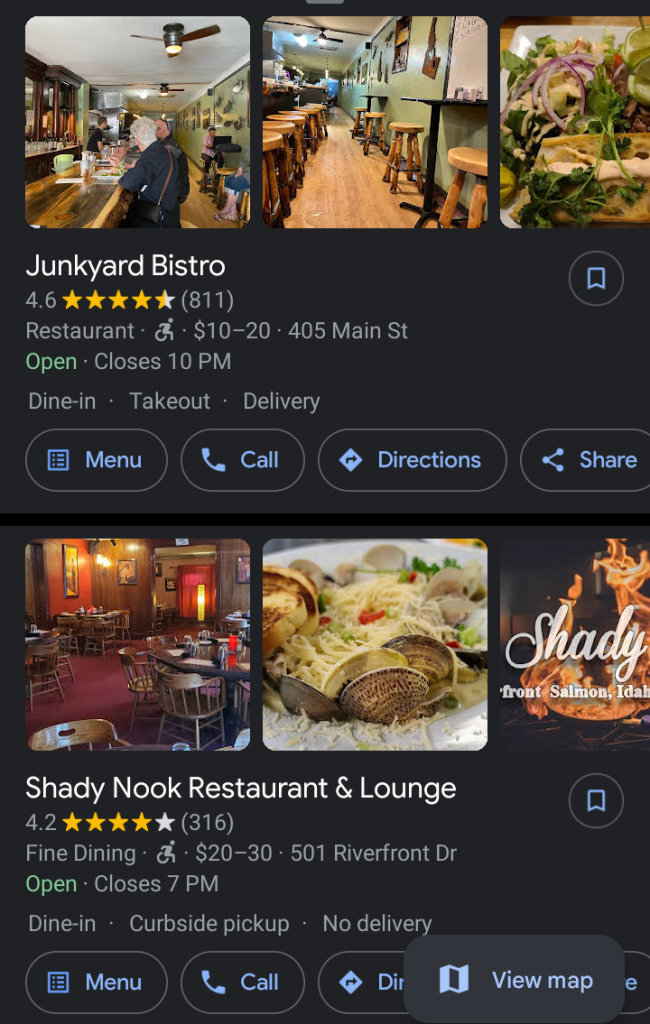This screenshot has width=650, height=1024.
Task: Open Junkyard Bistro interior photo with customers
Action: point(137,122)
